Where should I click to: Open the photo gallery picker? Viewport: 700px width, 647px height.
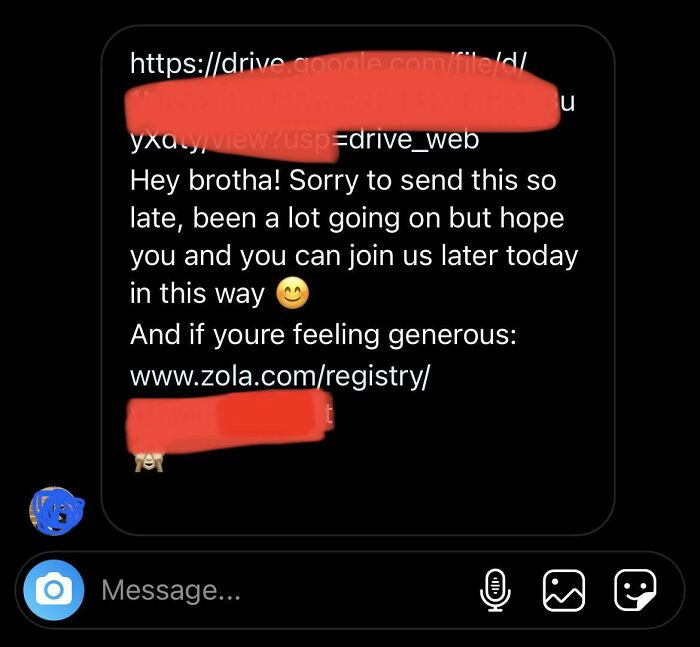(563, 590)
